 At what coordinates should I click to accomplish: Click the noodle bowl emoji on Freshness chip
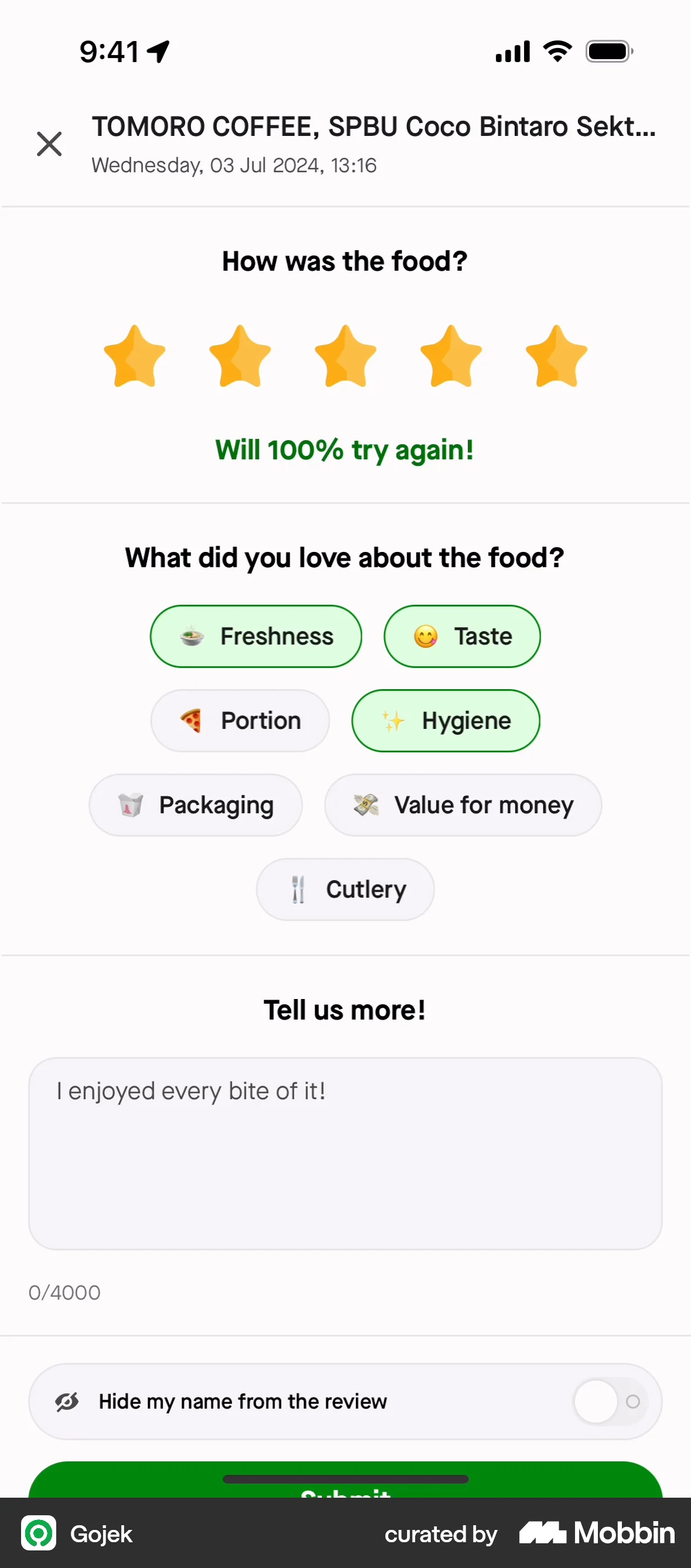[x=190, y=636]
